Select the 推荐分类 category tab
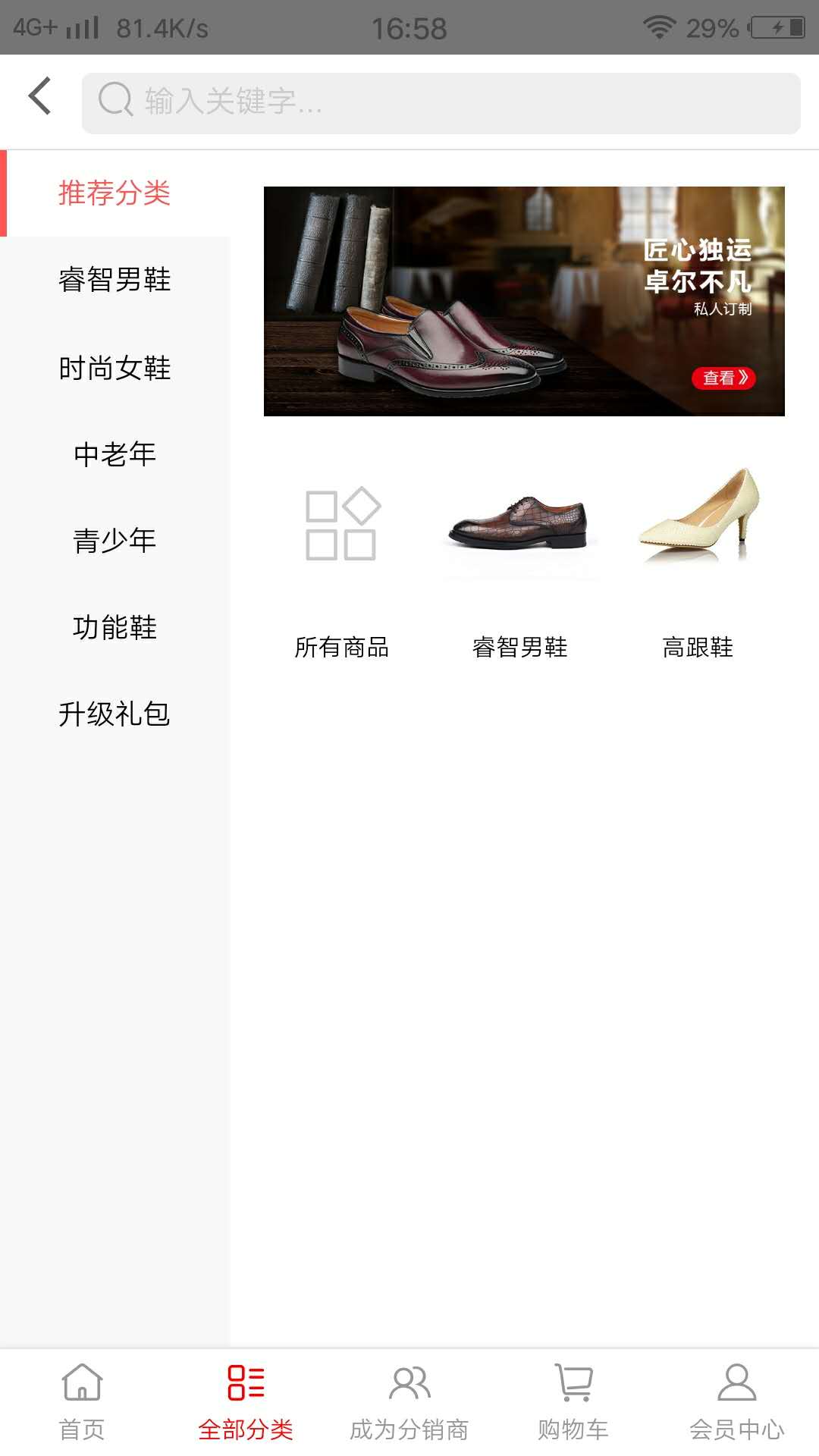This screenshot has height=1456, width=819. point(115,193)
